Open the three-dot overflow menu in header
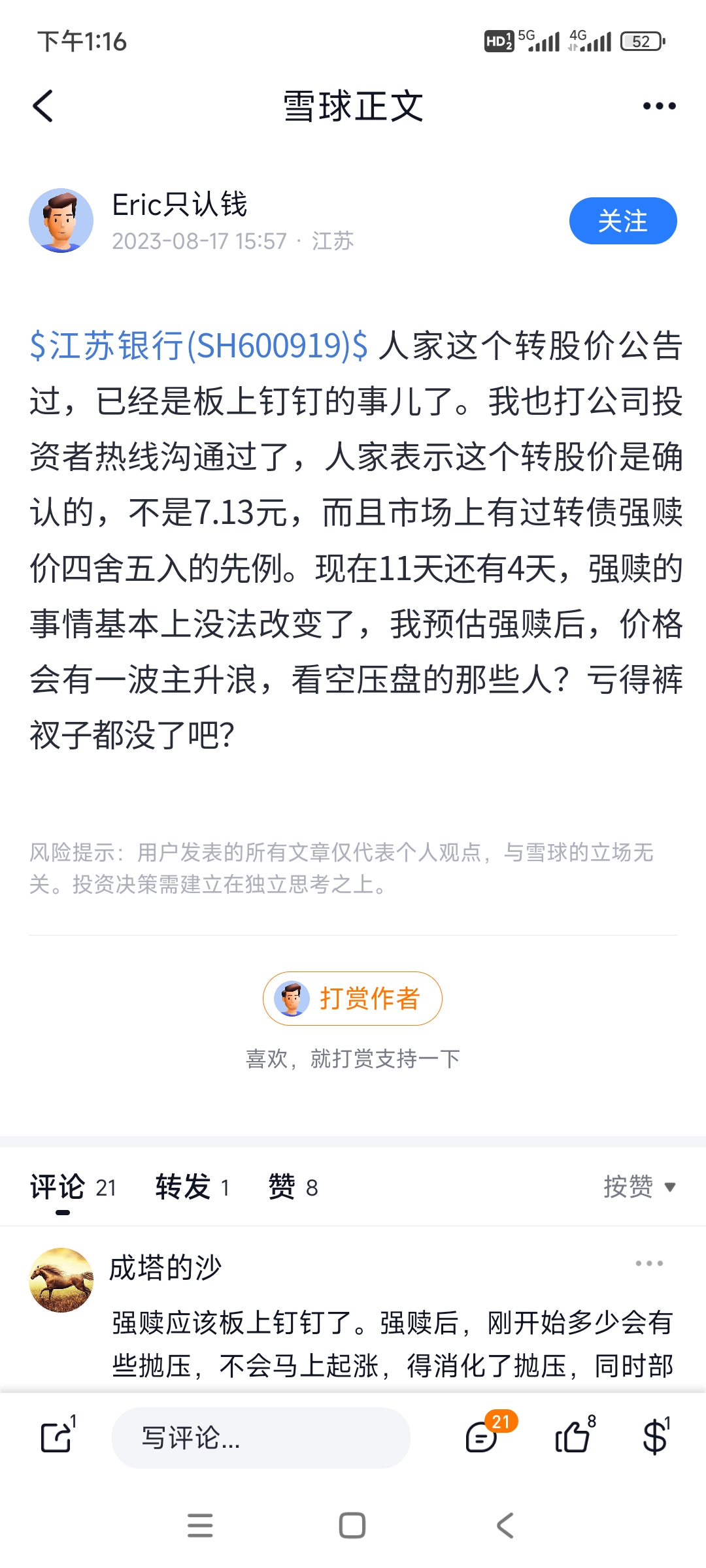The width and height of the screenshot is (706, 1568). pyautogui.click(x=658, y=106)
